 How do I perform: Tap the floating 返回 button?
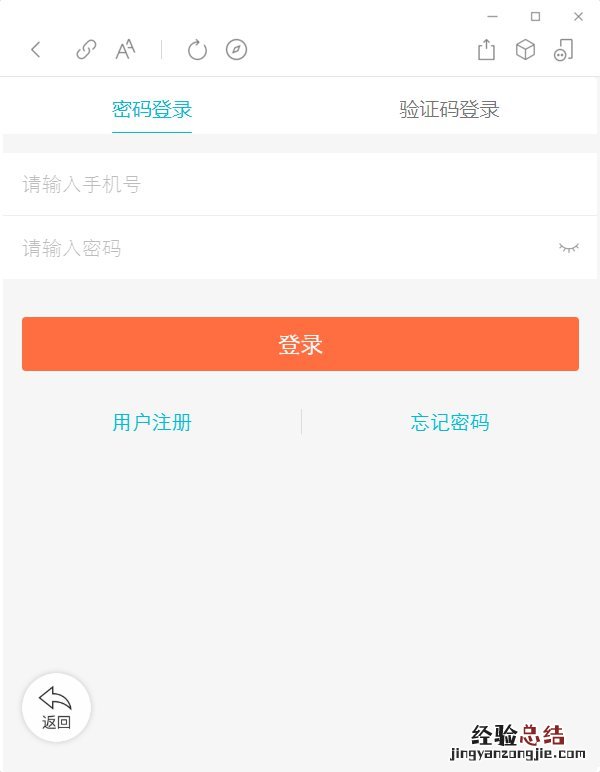[56, 707]
